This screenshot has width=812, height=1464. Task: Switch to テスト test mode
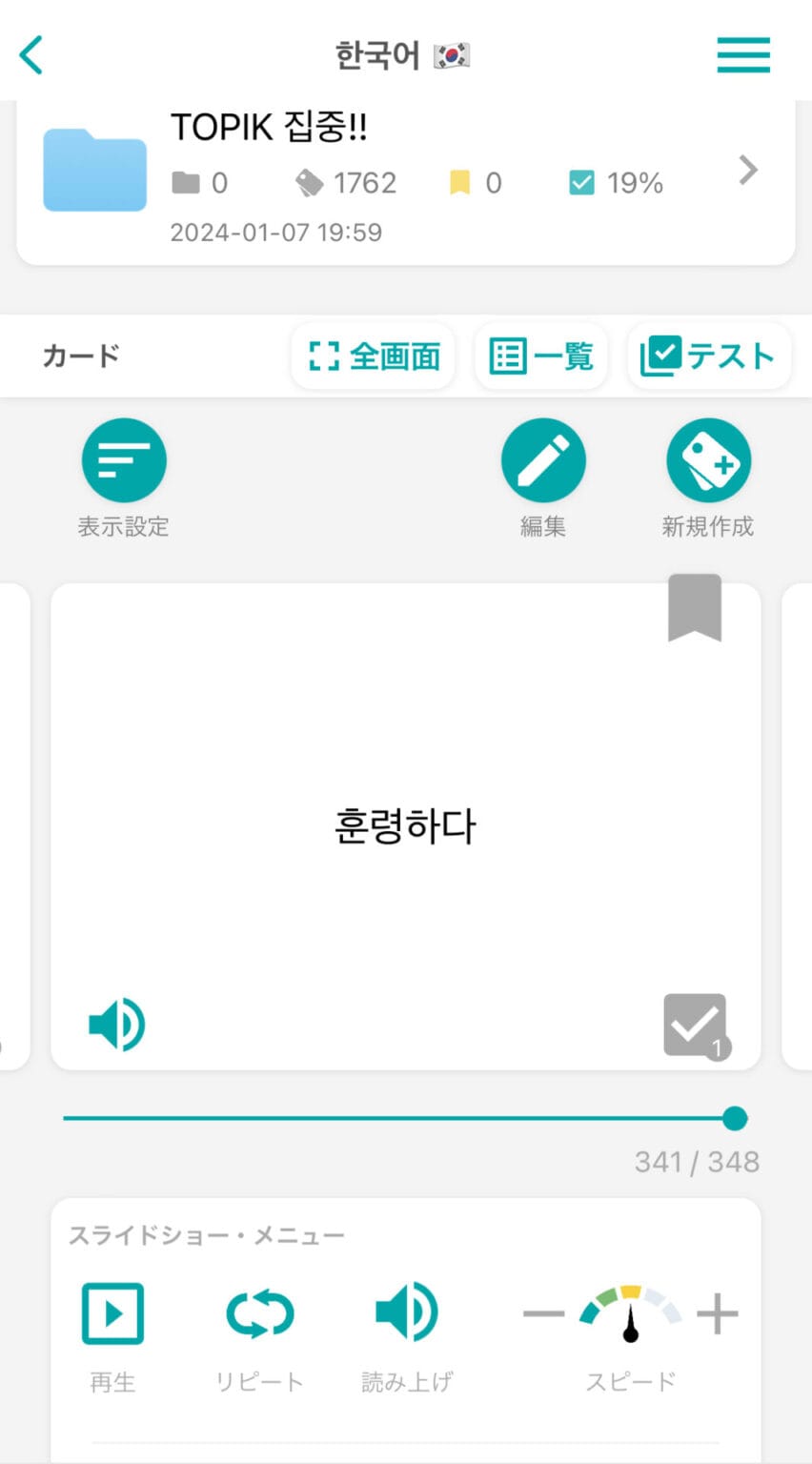click(709, 355)
